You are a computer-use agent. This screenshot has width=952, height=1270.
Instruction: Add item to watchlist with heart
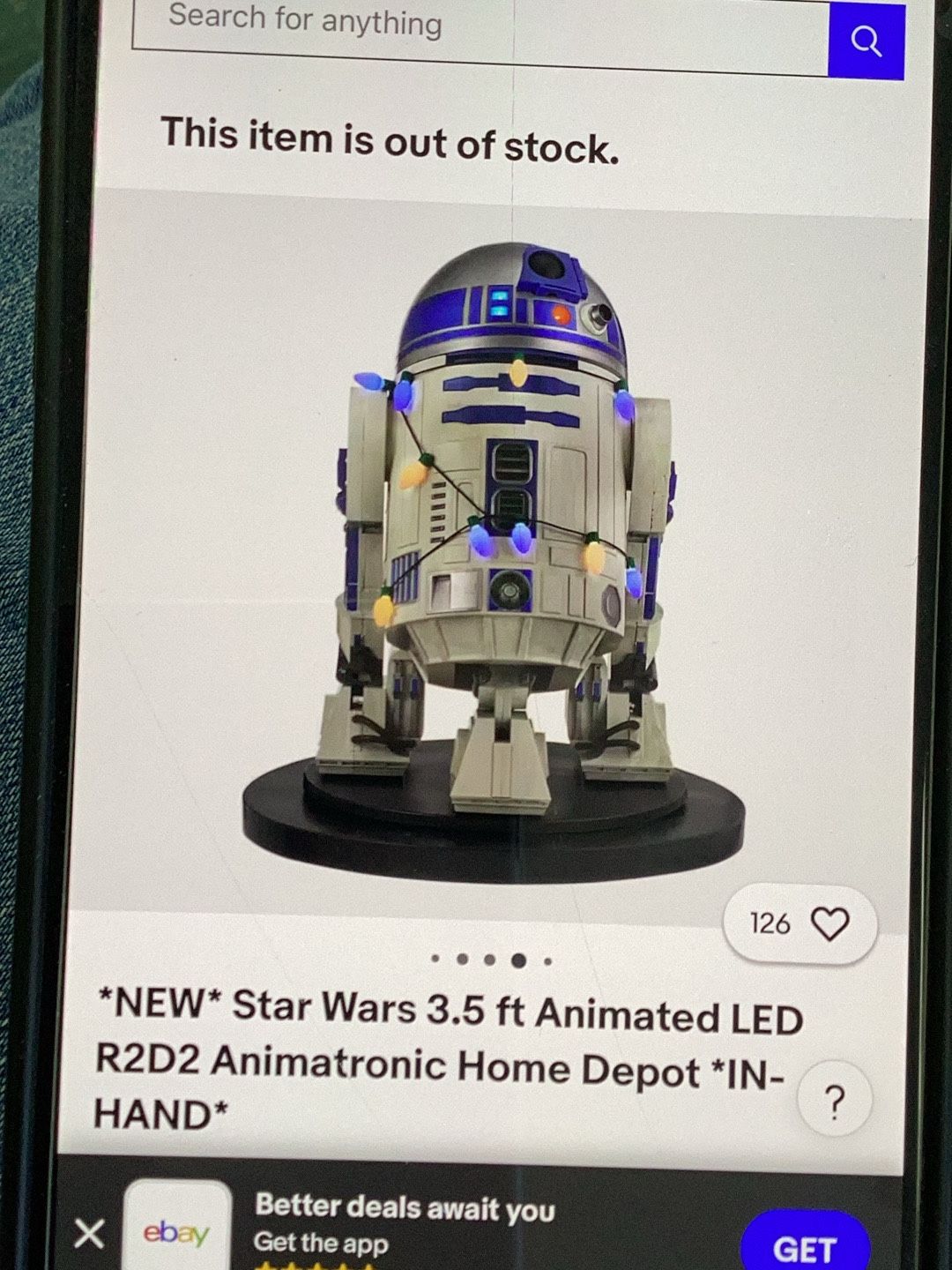pos(800,925)
